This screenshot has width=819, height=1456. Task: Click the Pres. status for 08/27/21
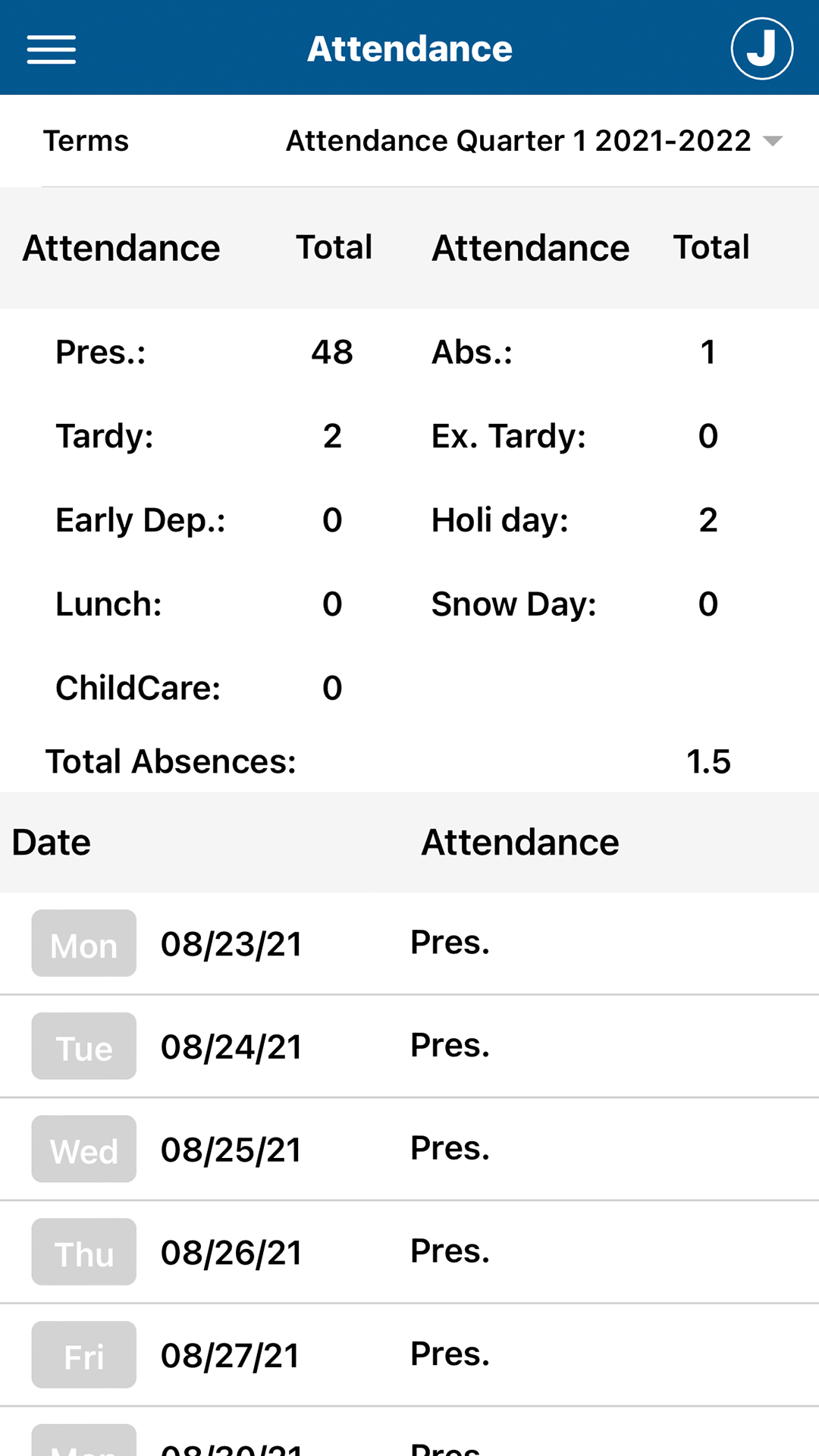click(449, 1355)
